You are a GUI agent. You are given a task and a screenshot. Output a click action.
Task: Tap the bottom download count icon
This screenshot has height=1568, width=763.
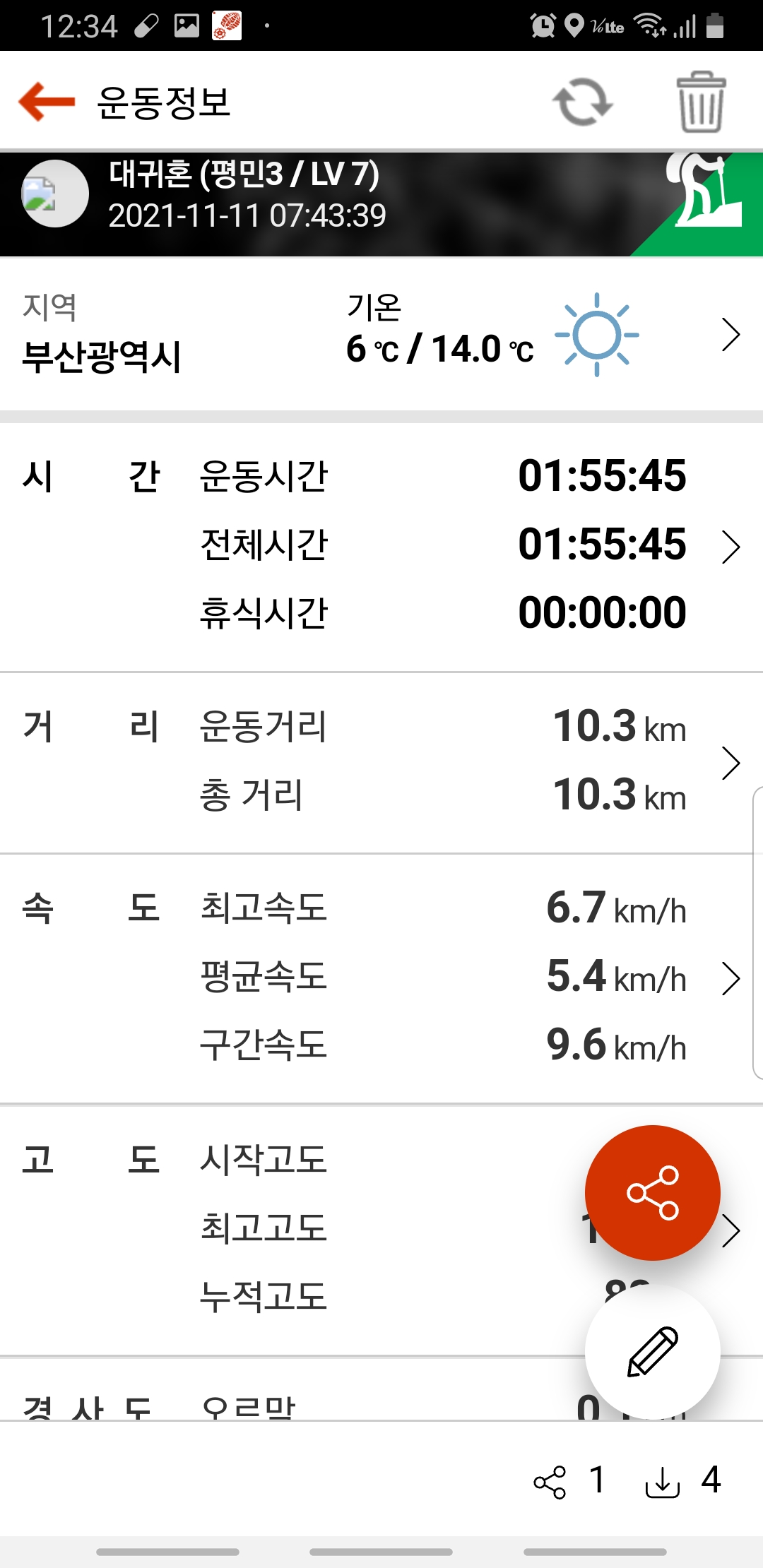click(x=663, y=1482)
